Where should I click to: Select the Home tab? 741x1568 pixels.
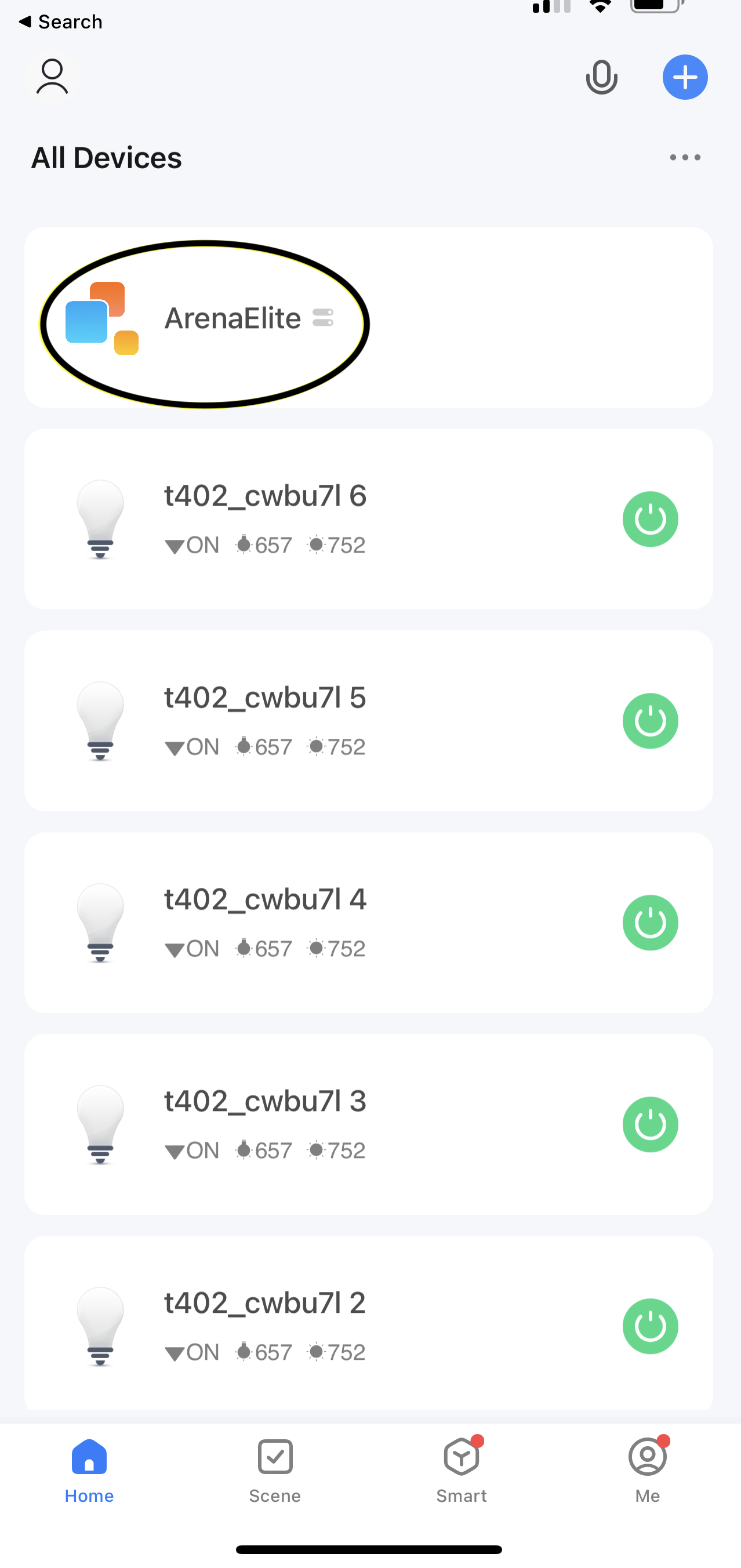point(89,1471)
